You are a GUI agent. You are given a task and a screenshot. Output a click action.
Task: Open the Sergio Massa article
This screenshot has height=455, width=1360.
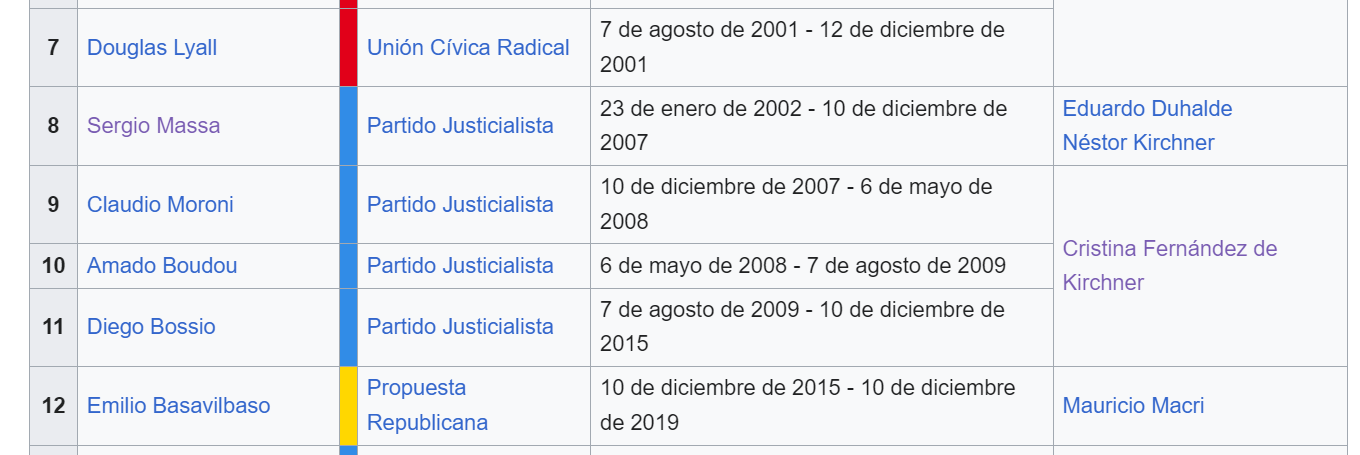coord(153,126)
